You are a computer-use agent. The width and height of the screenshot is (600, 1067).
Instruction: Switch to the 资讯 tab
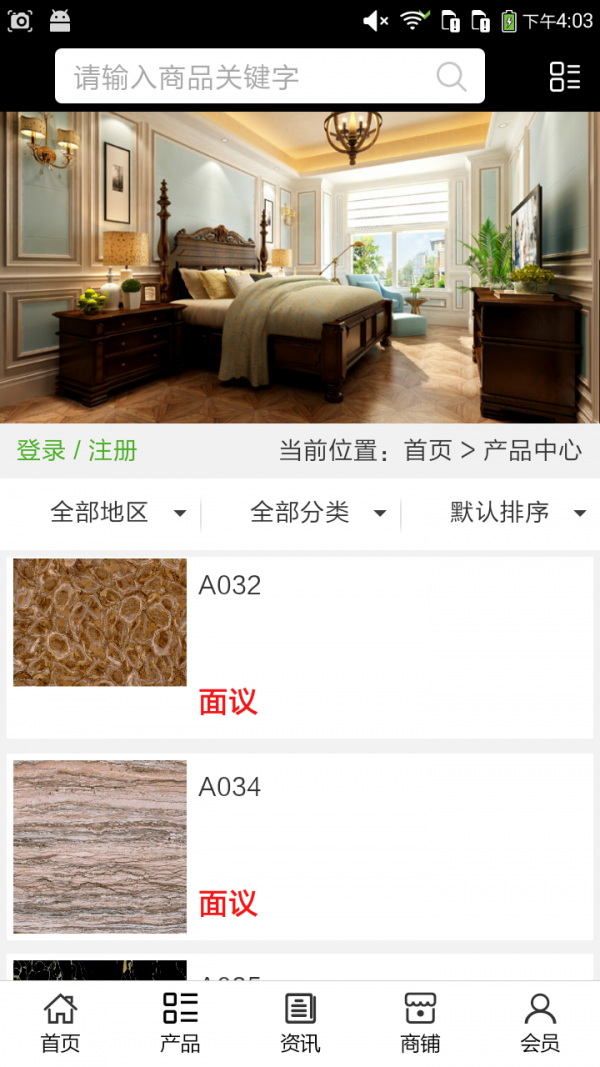click(x=300, y=1023)
